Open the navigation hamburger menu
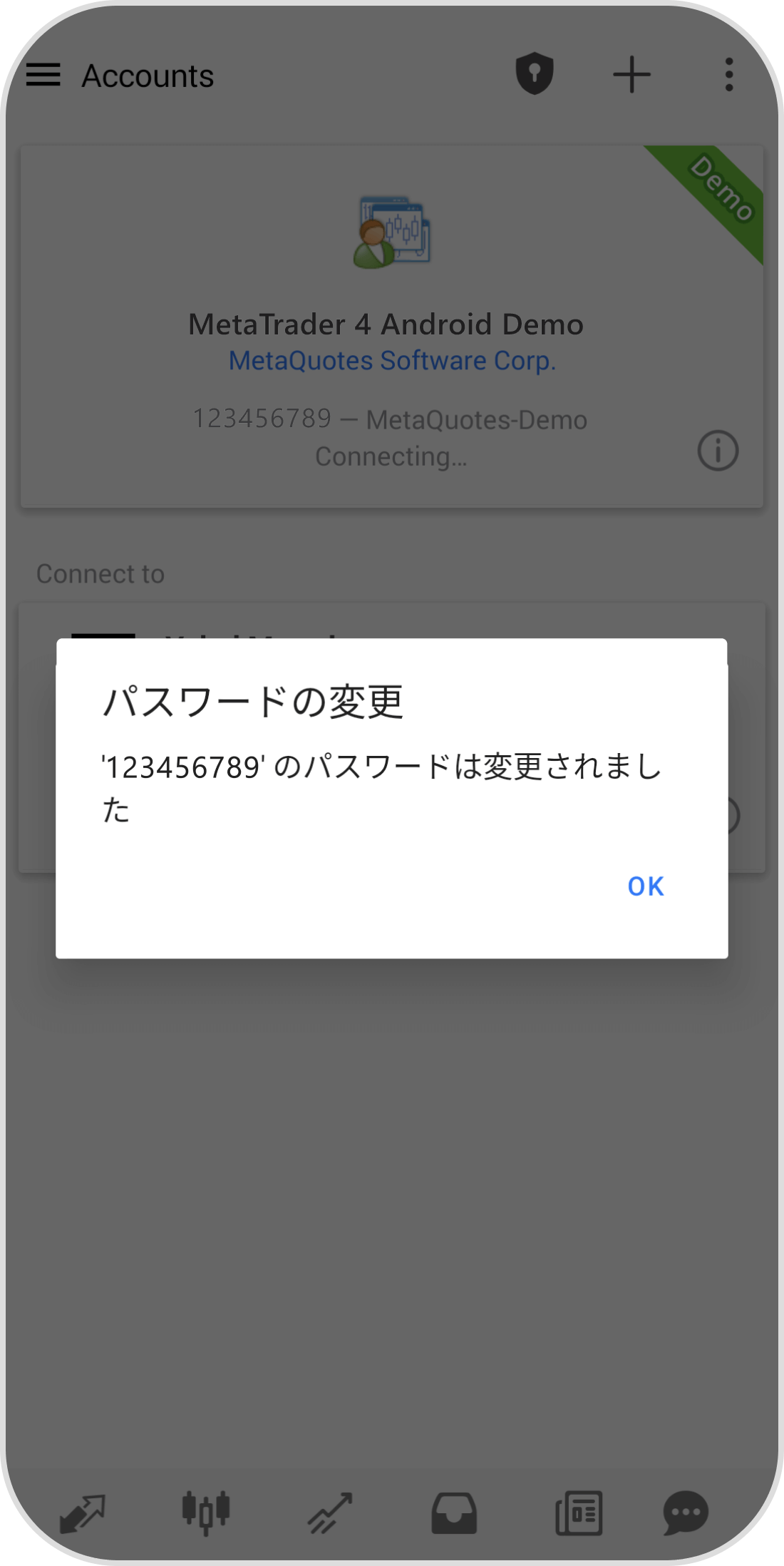This screenshot has width=784, height=1566. 43,75
